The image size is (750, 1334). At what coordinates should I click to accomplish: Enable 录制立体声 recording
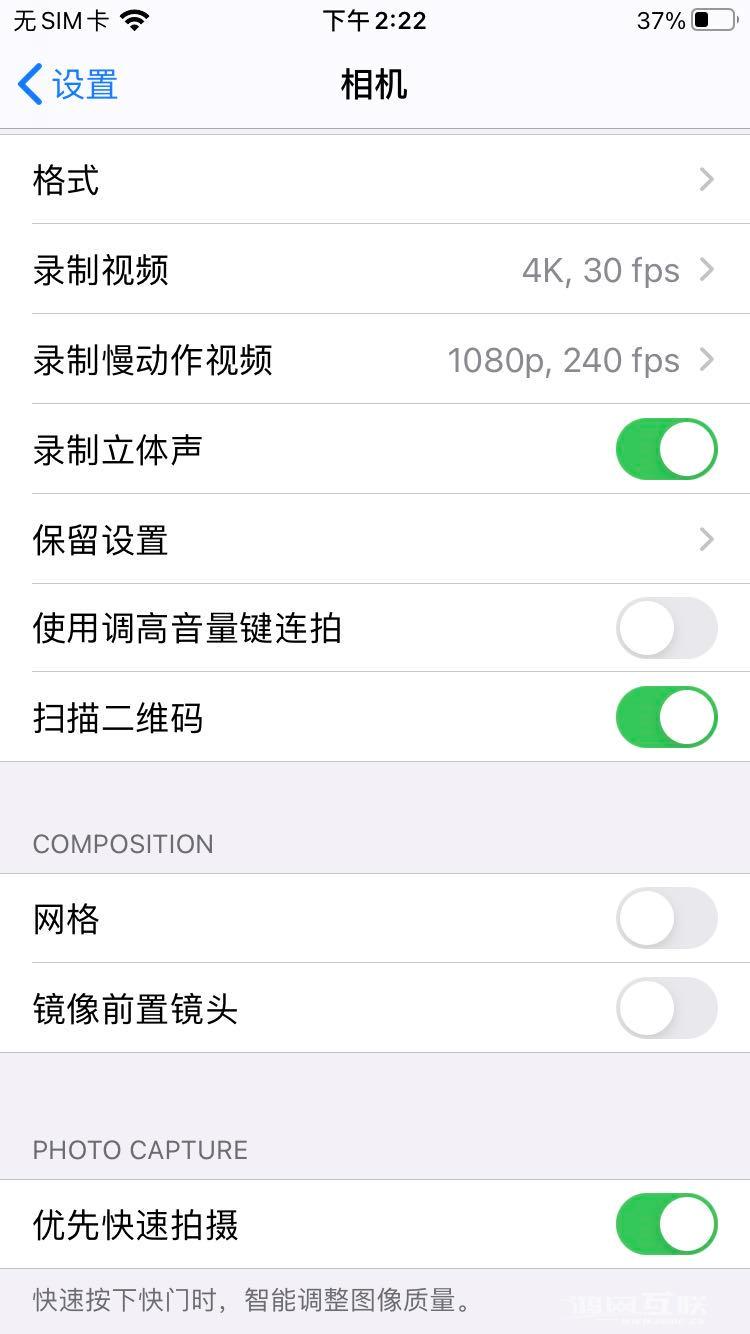666,449
